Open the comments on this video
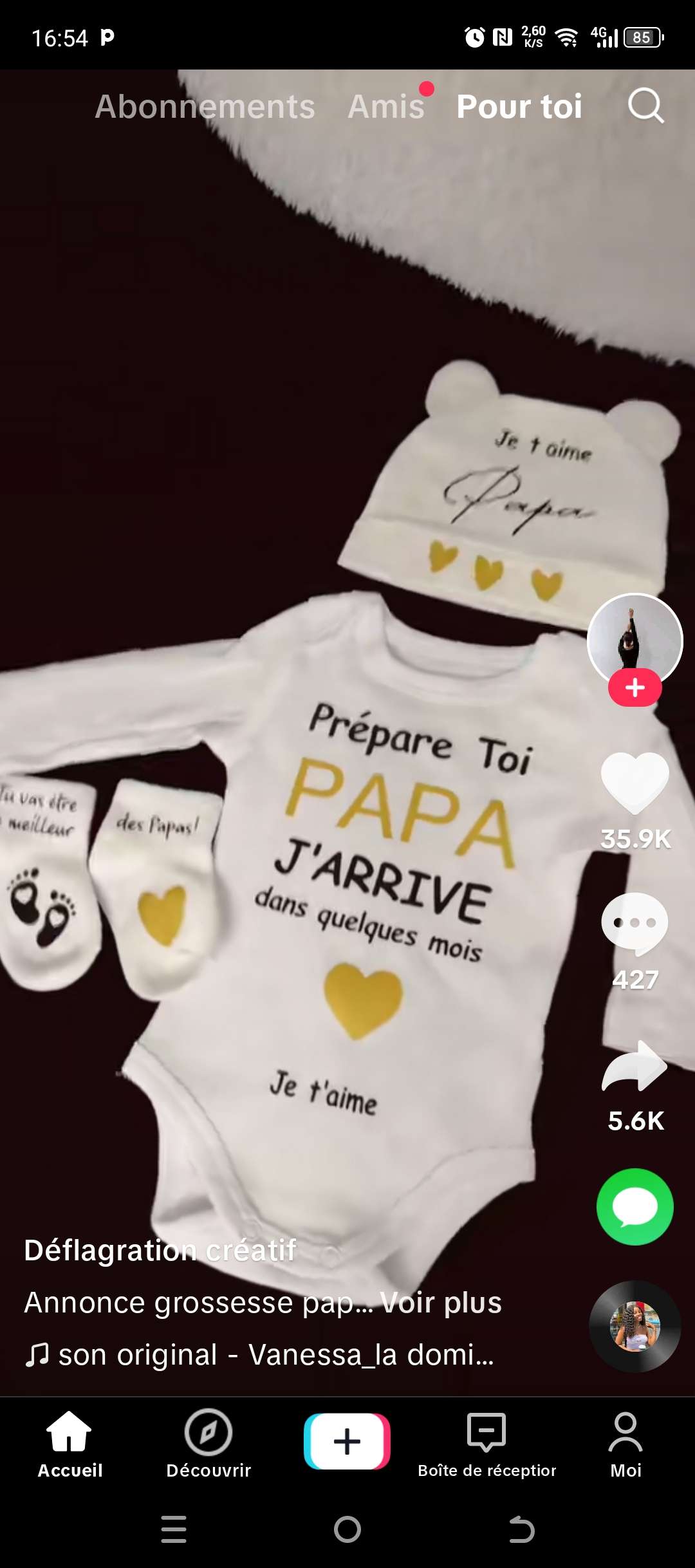This screenshot has width=695, height=1568. [635, 924]
